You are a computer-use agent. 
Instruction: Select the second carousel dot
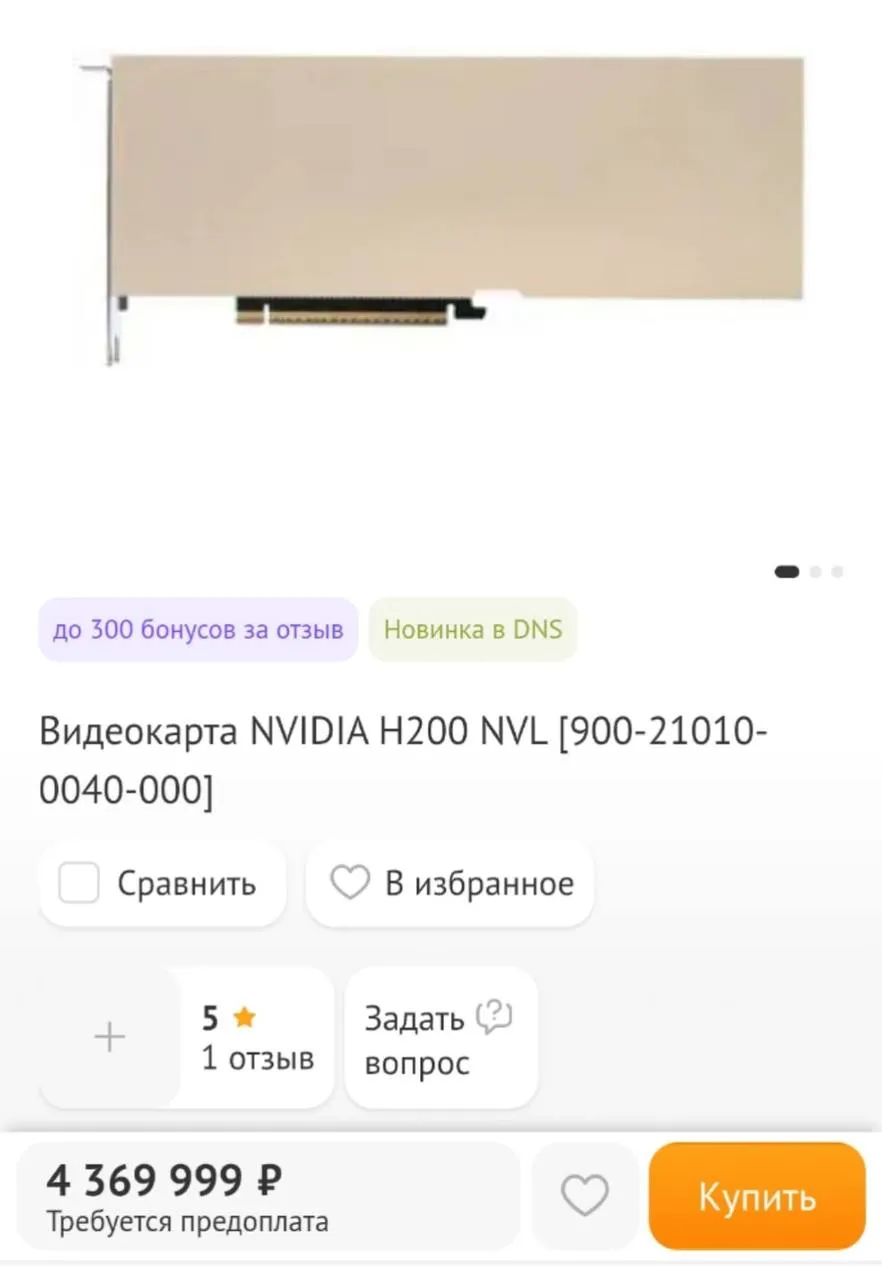815,570
